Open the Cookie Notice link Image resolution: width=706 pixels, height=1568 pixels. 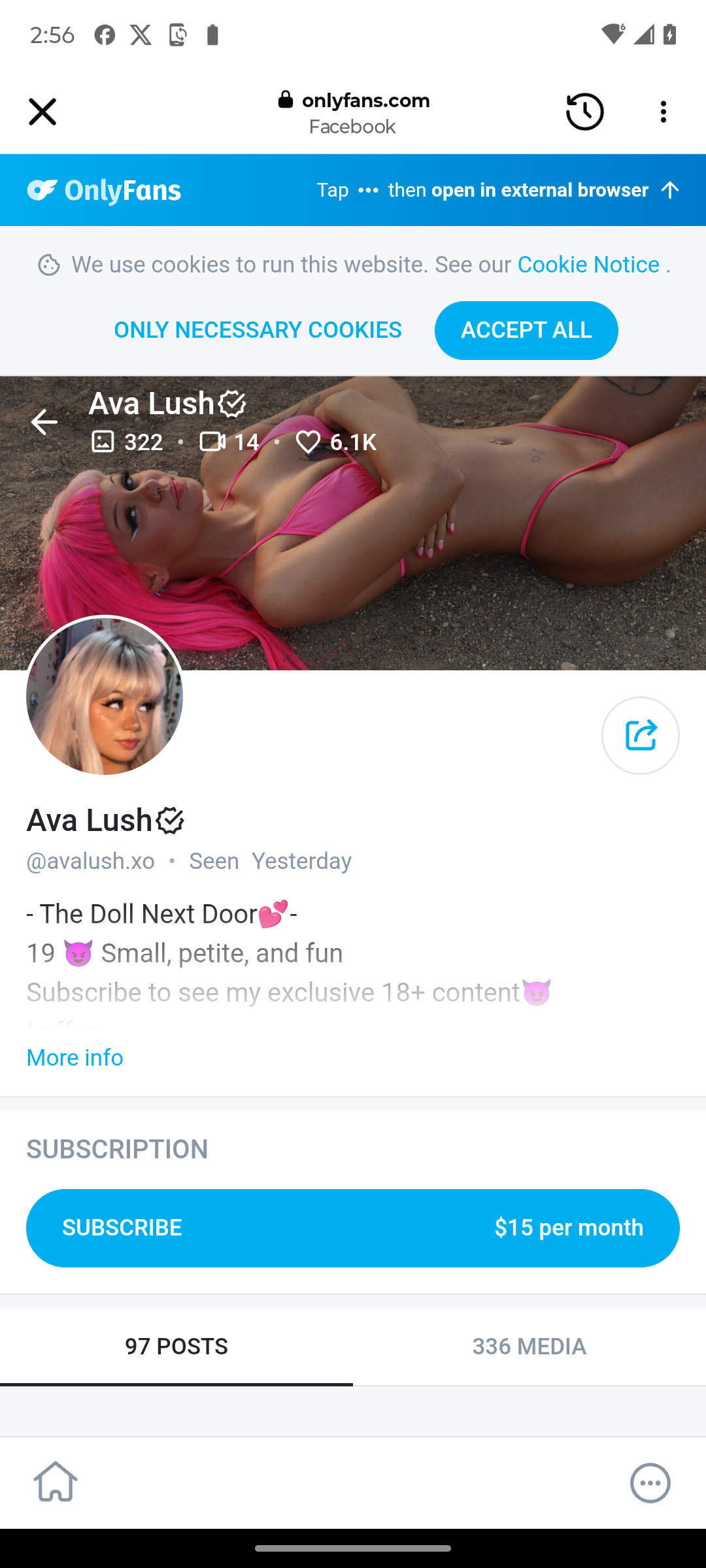click(588, 265)
